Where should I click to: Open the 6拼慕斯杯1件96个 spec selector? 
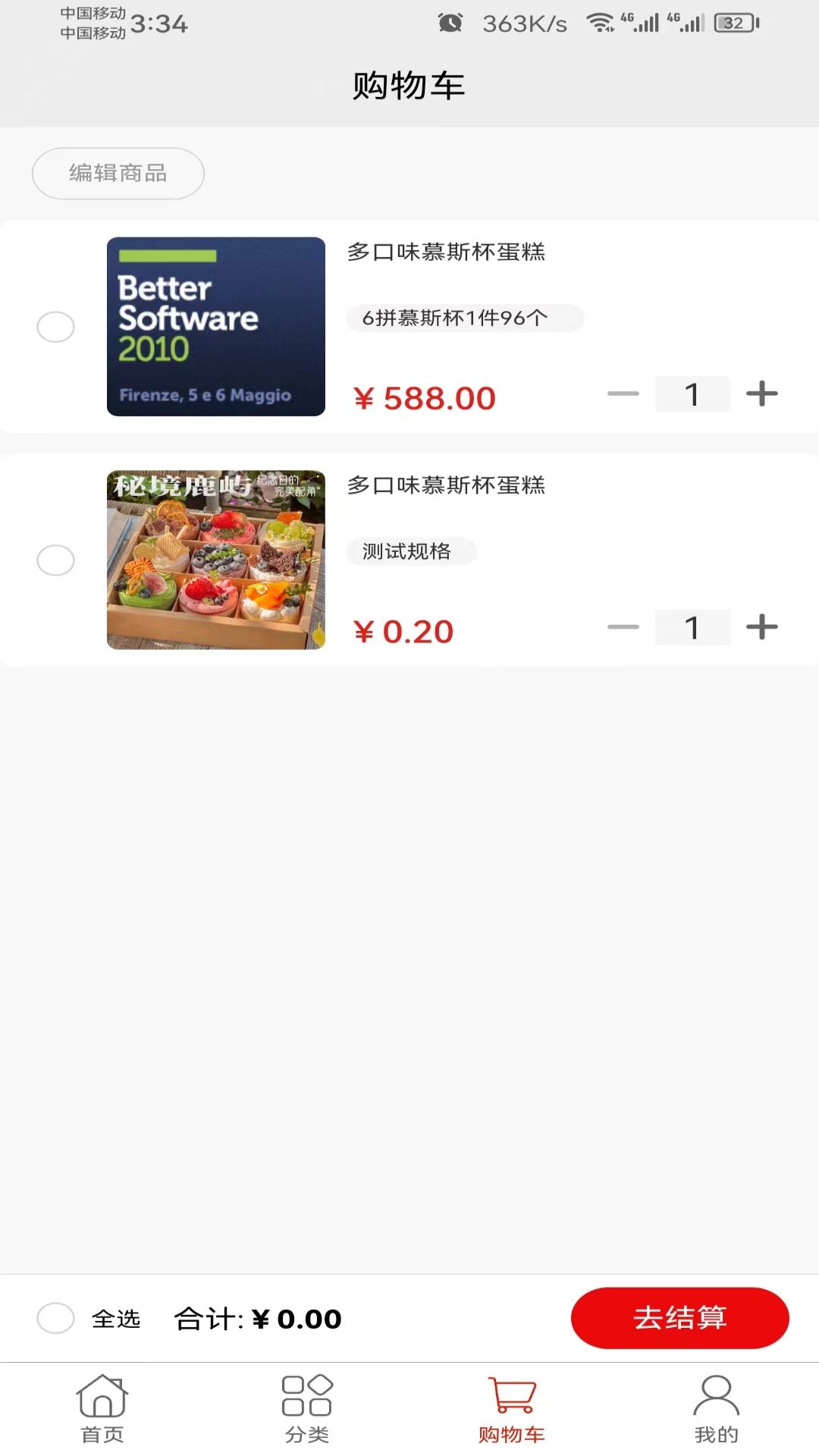[465, 318]
